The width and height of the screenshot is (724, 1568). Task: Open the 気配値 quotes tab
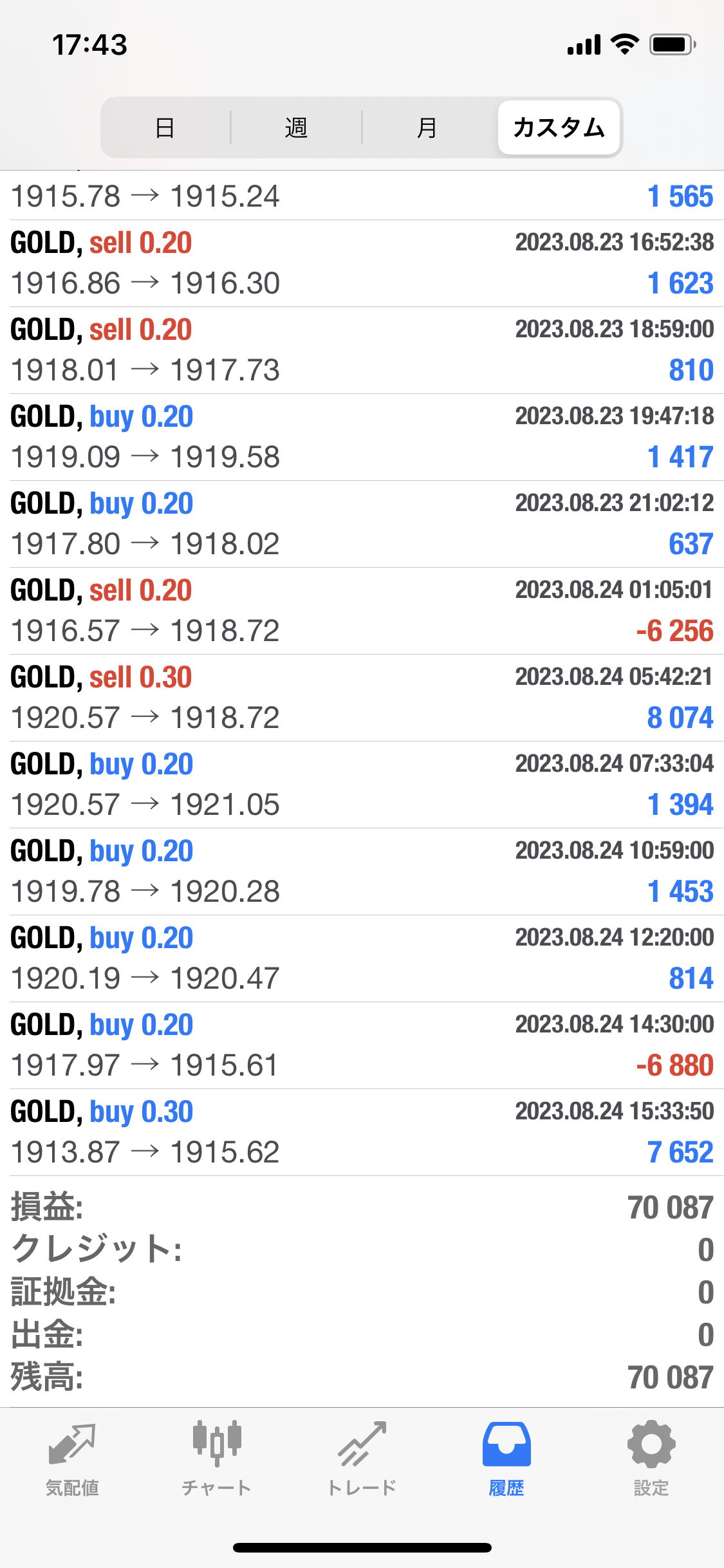click(x=72, y=1459)
